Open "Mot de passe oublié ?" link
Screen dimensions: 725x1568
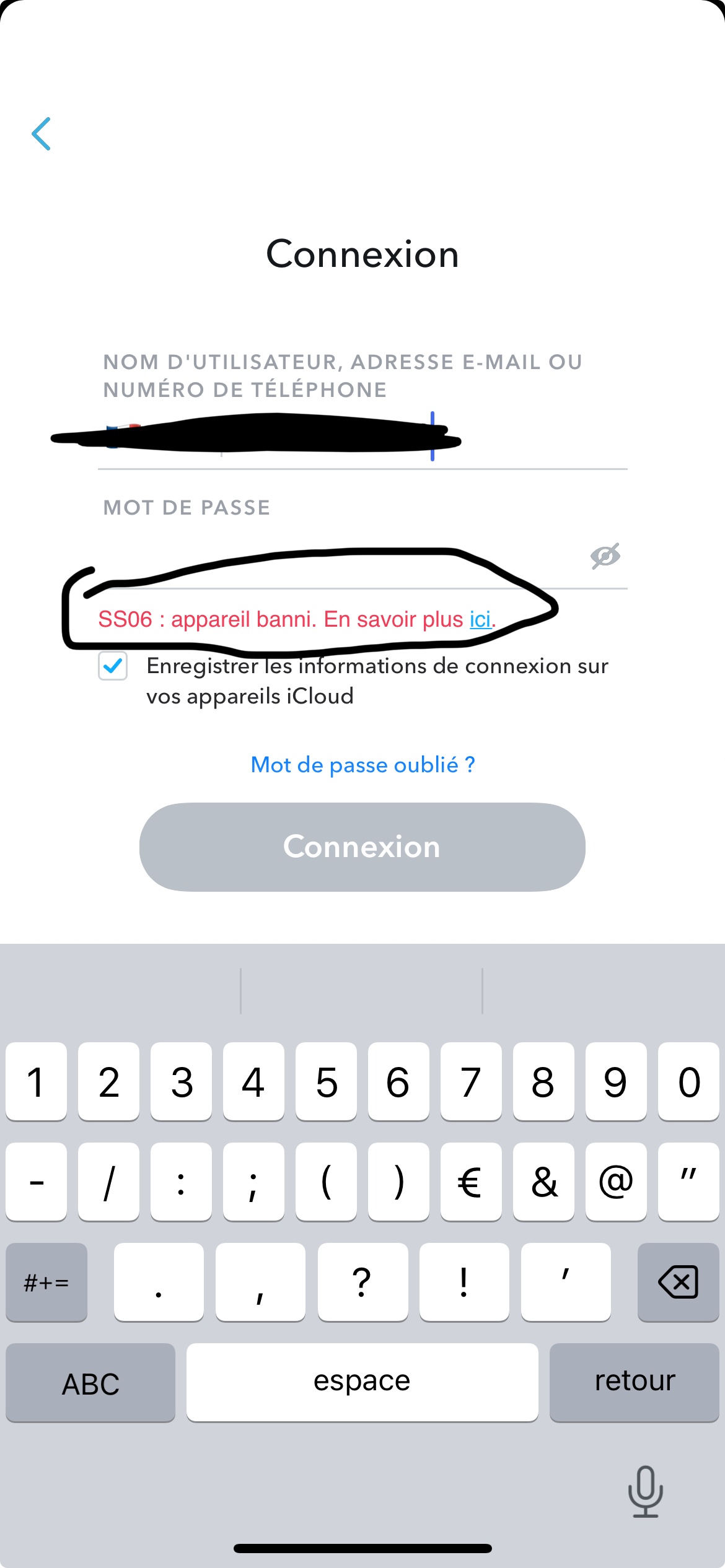[x=362, y=765]
